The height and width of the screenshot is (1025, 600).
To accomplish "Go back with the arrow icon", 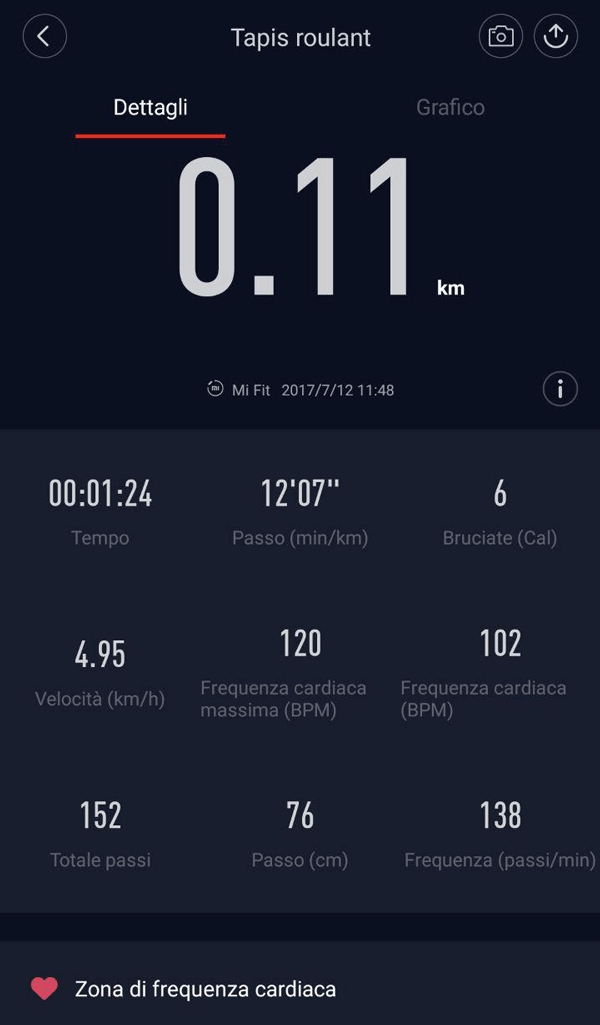I will pos(44,37).
